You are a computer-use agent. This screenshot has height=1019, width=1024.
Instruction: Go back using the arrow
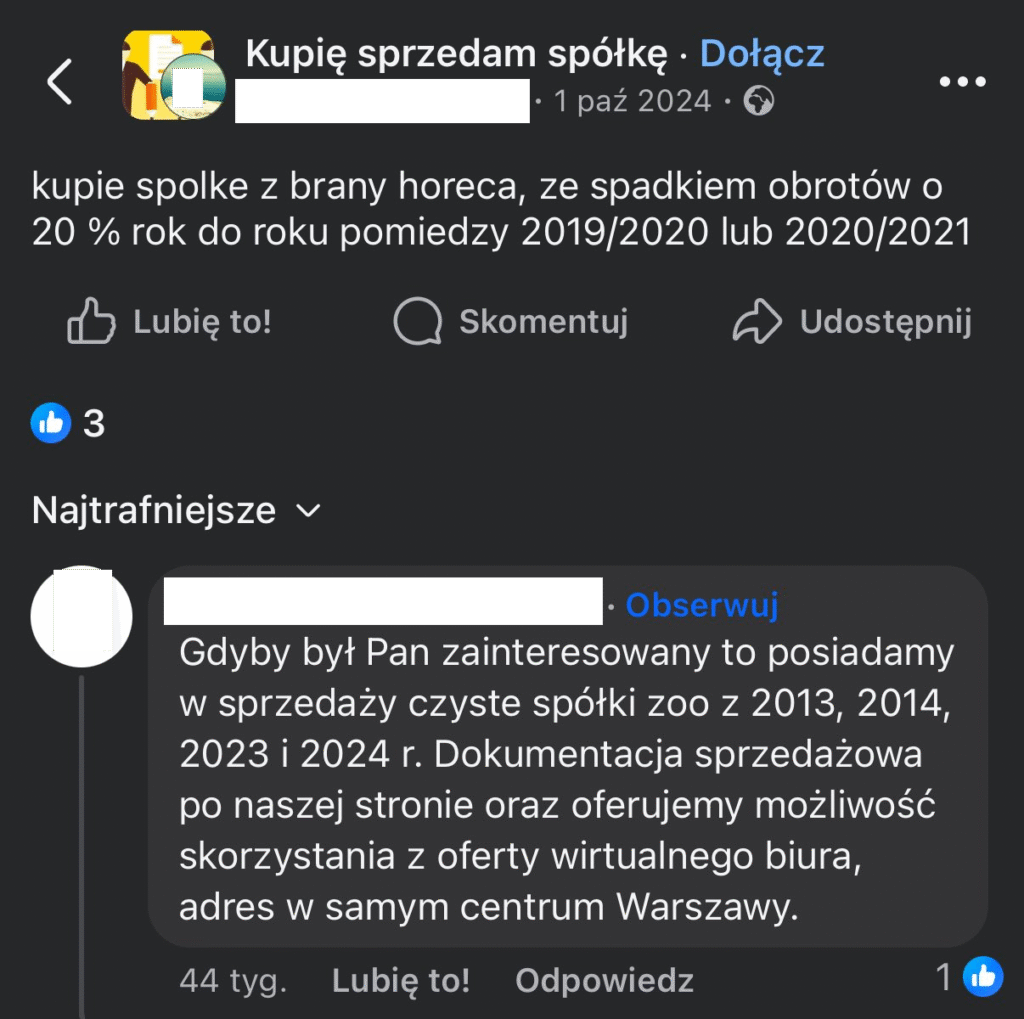click(60, 81)
